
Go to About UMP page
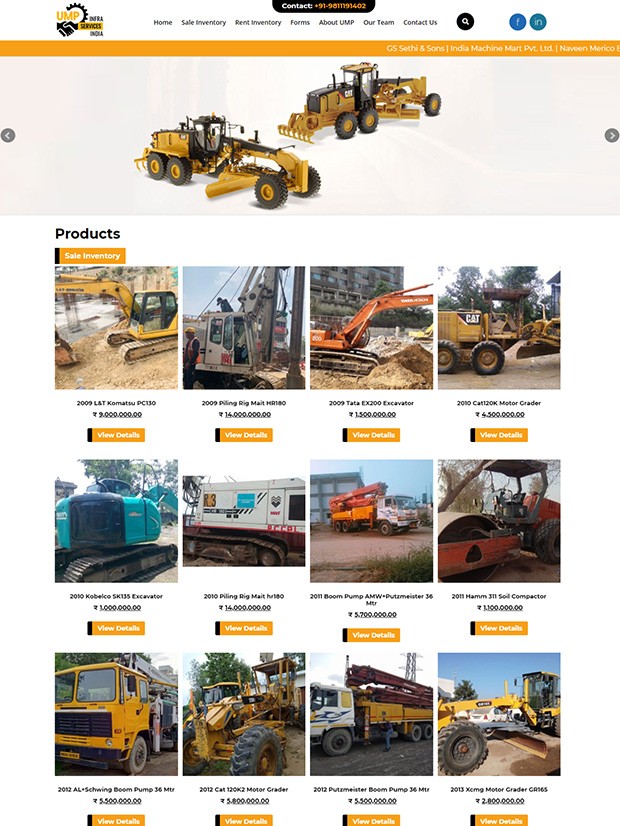[x=336, y=22]
